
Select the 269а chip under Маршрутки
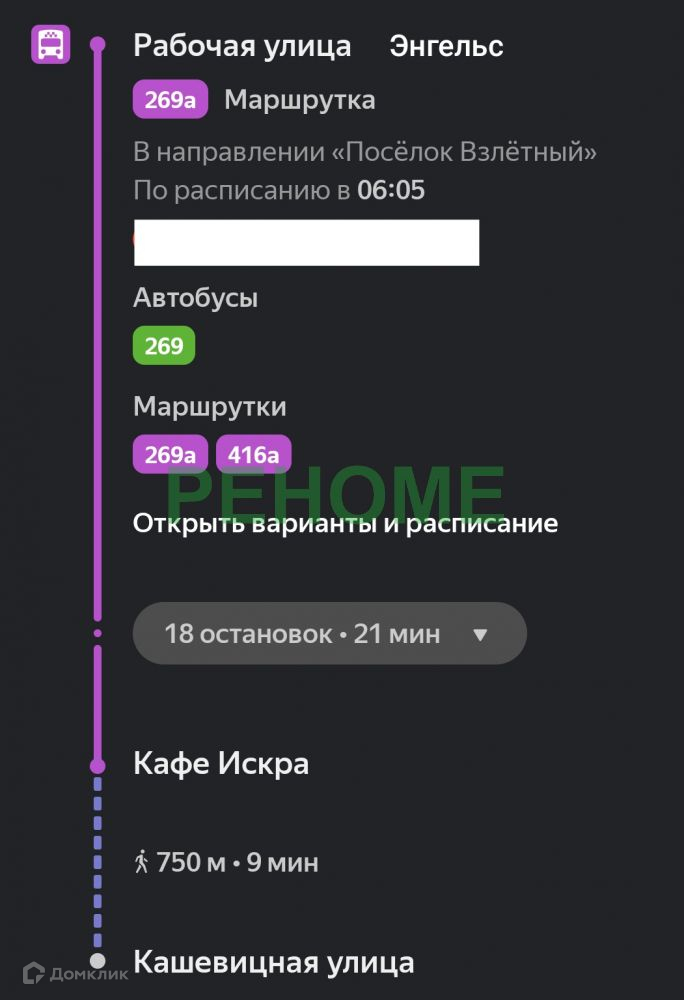[x=170, y=454]
